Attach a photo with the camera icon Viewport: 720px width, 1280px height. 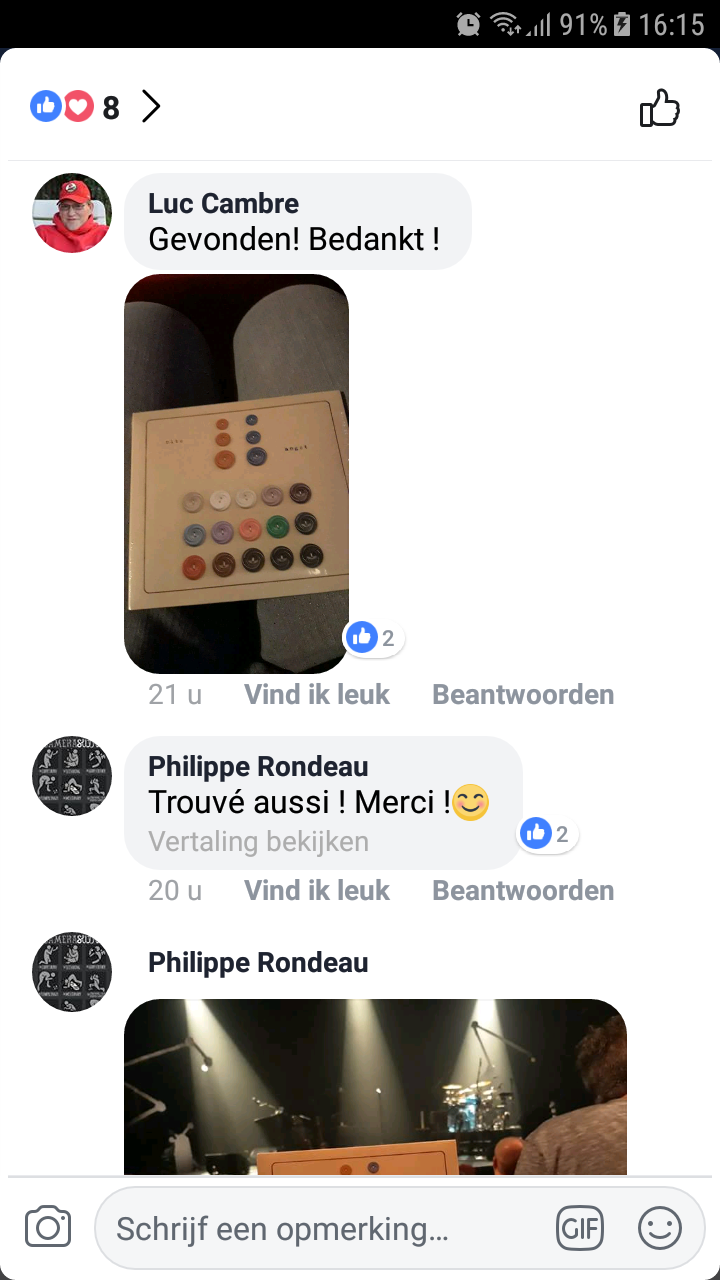(48, 1227)
